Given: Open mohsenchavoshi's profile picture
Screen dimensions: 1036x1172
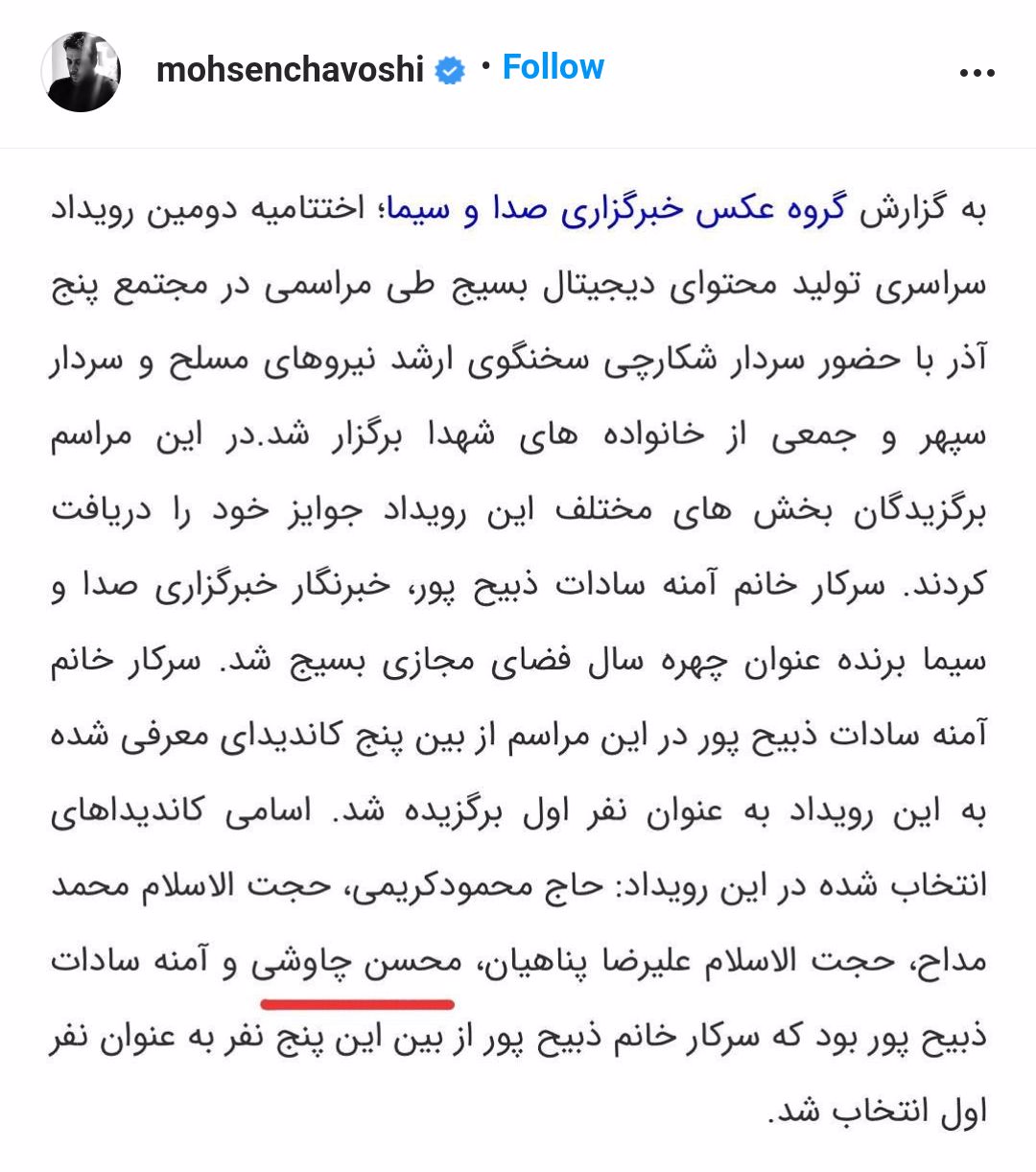Looking at the screenshot, I should click(81, 72).
